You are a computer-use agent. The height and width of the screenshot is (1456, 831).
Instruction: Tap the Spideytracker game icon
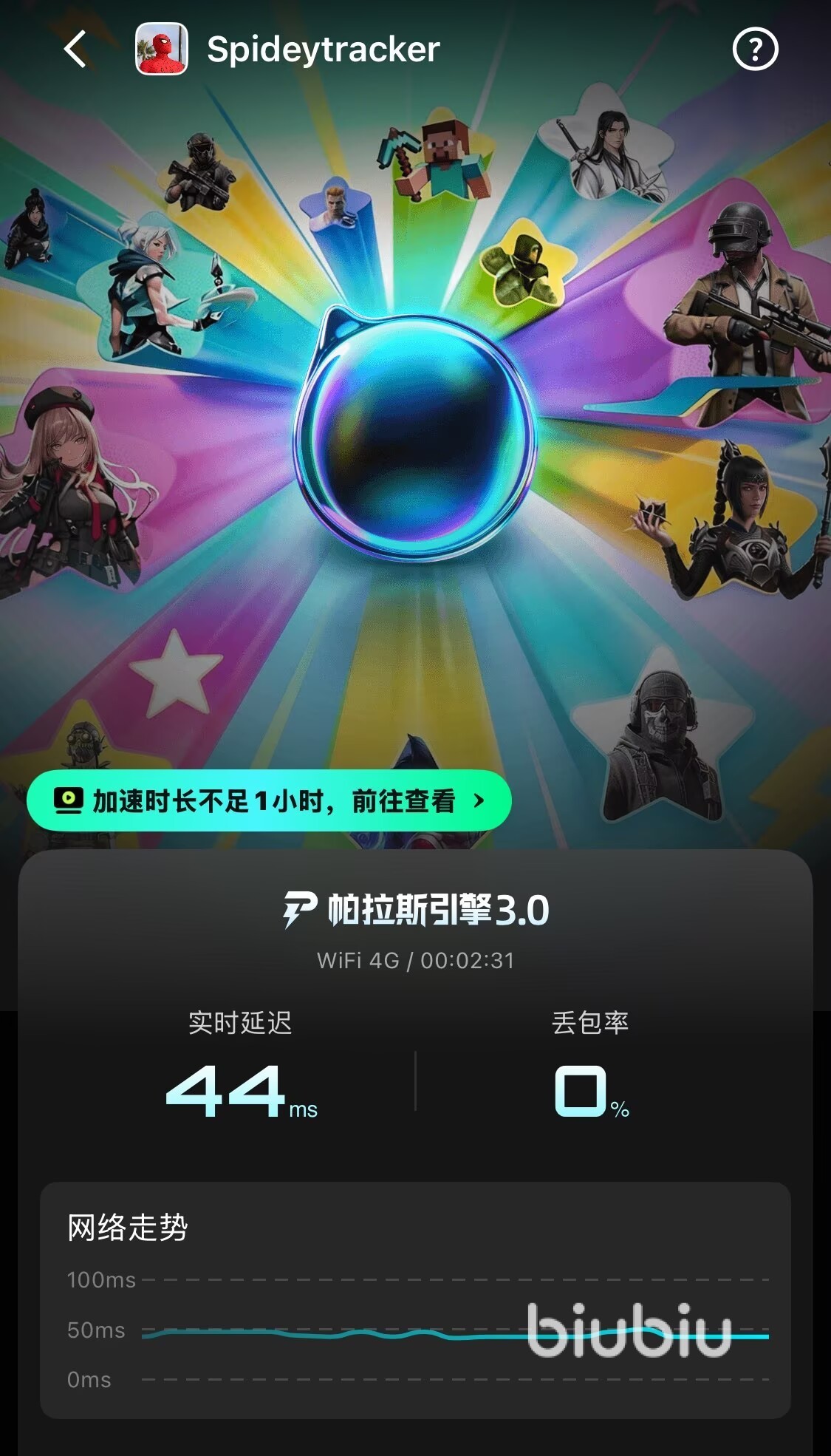[x=162, y=49]
